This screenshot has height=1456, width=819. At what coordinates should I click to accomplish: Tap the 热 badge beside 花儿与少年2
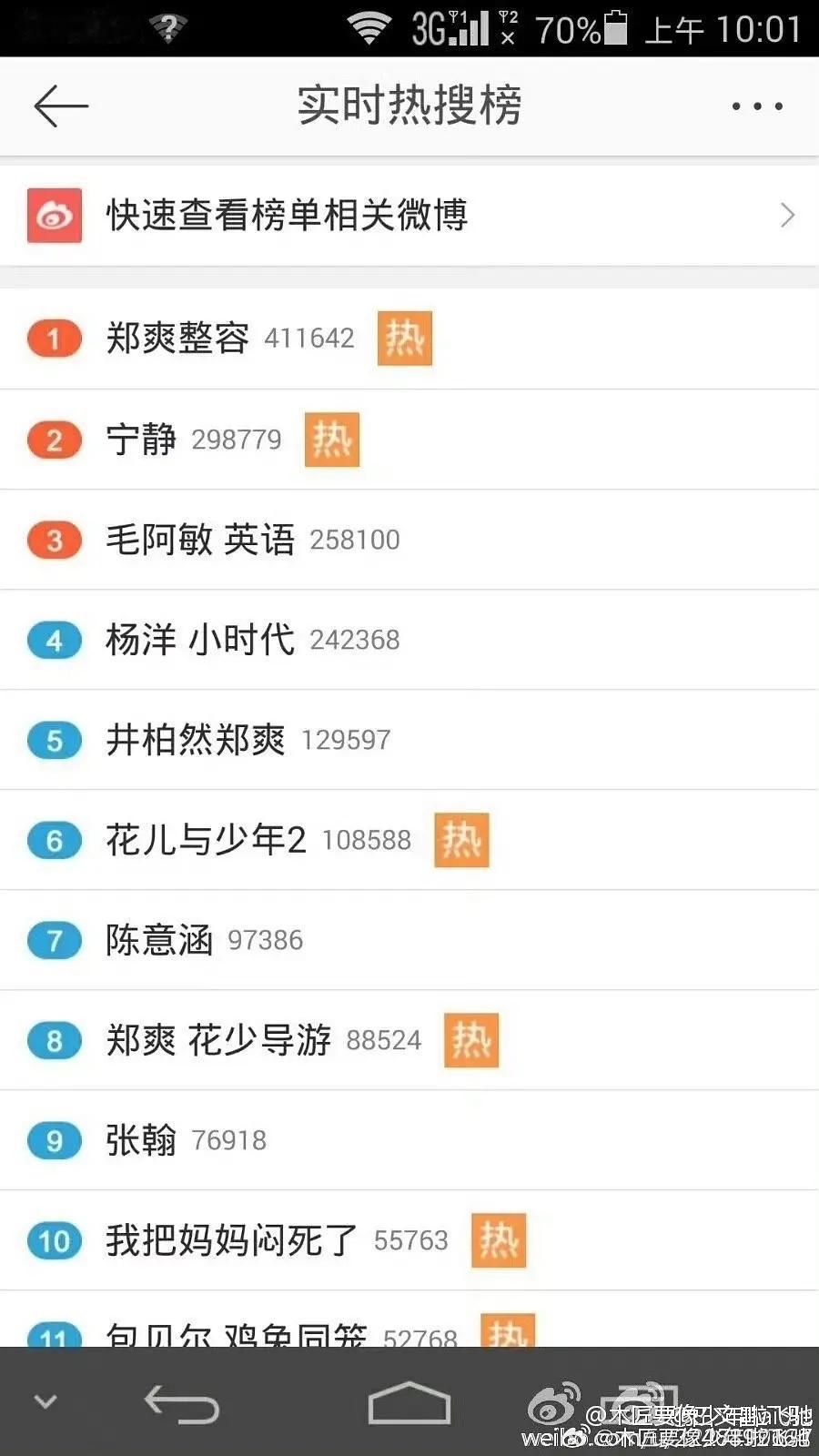[x=461, y=840]
